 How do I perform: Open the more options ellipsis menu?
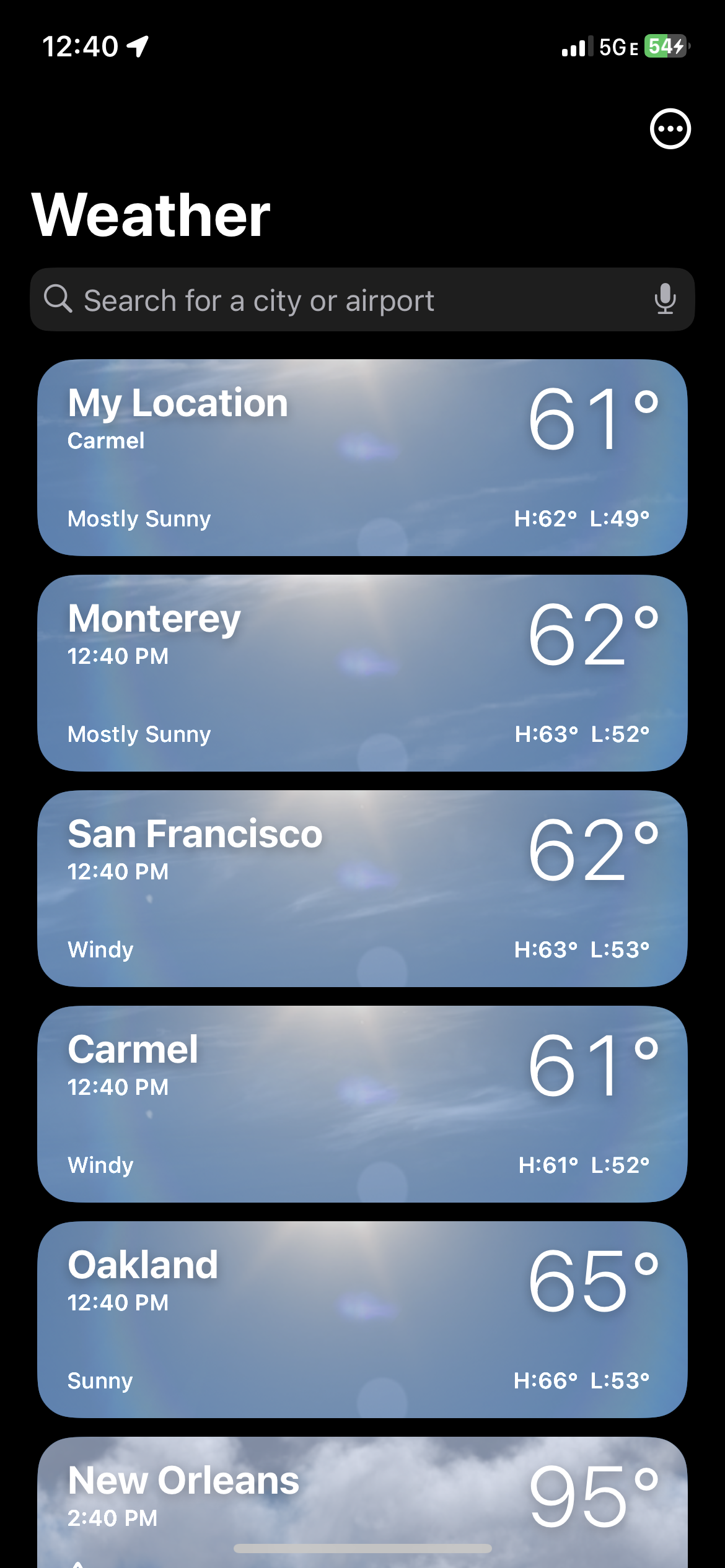point(670,129)
